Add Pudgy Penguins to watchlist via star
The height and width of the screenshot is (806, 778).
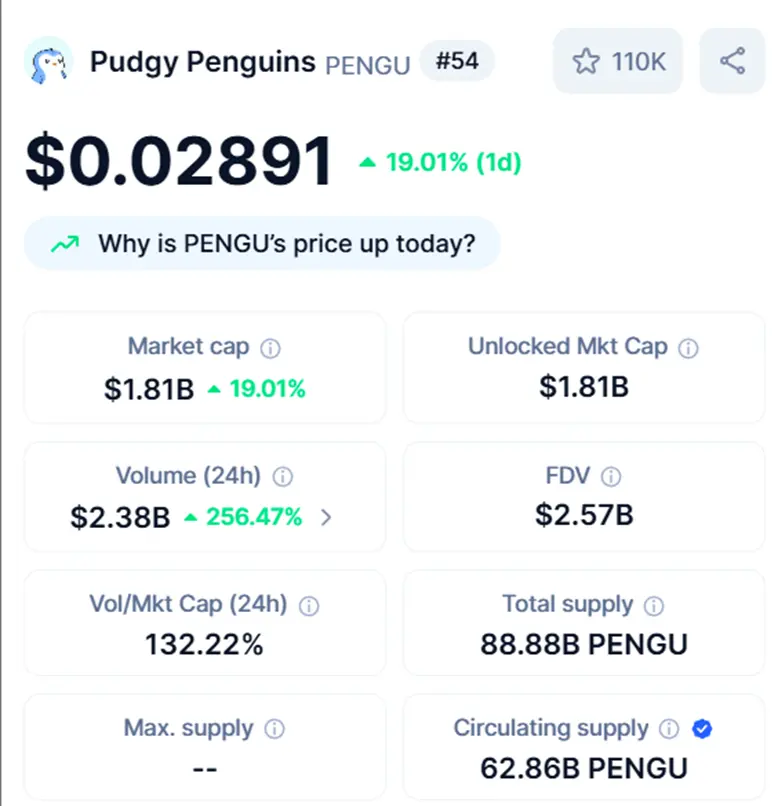pos(587,62)
